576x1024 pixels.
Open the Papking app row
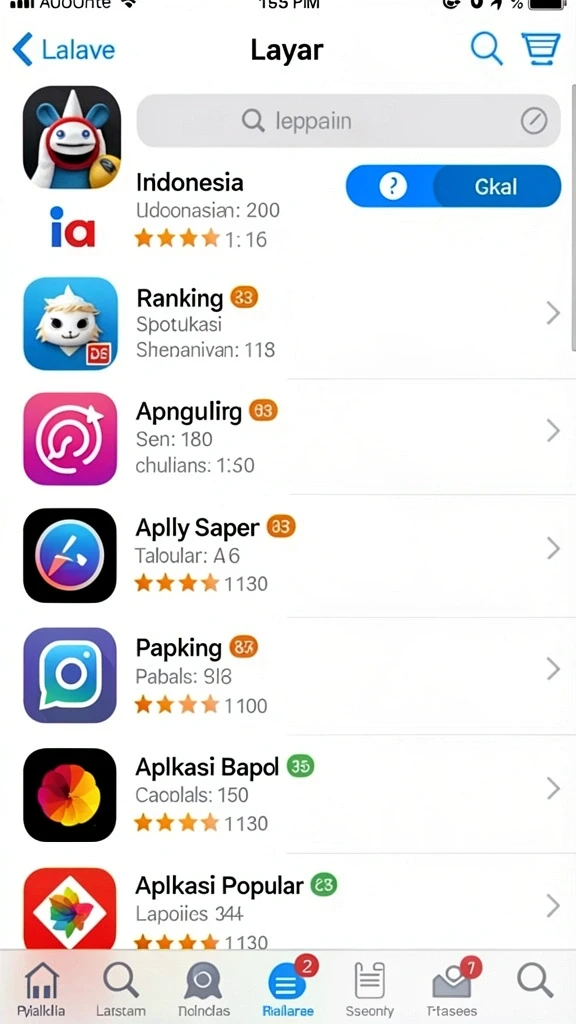[x=288, y=675]
